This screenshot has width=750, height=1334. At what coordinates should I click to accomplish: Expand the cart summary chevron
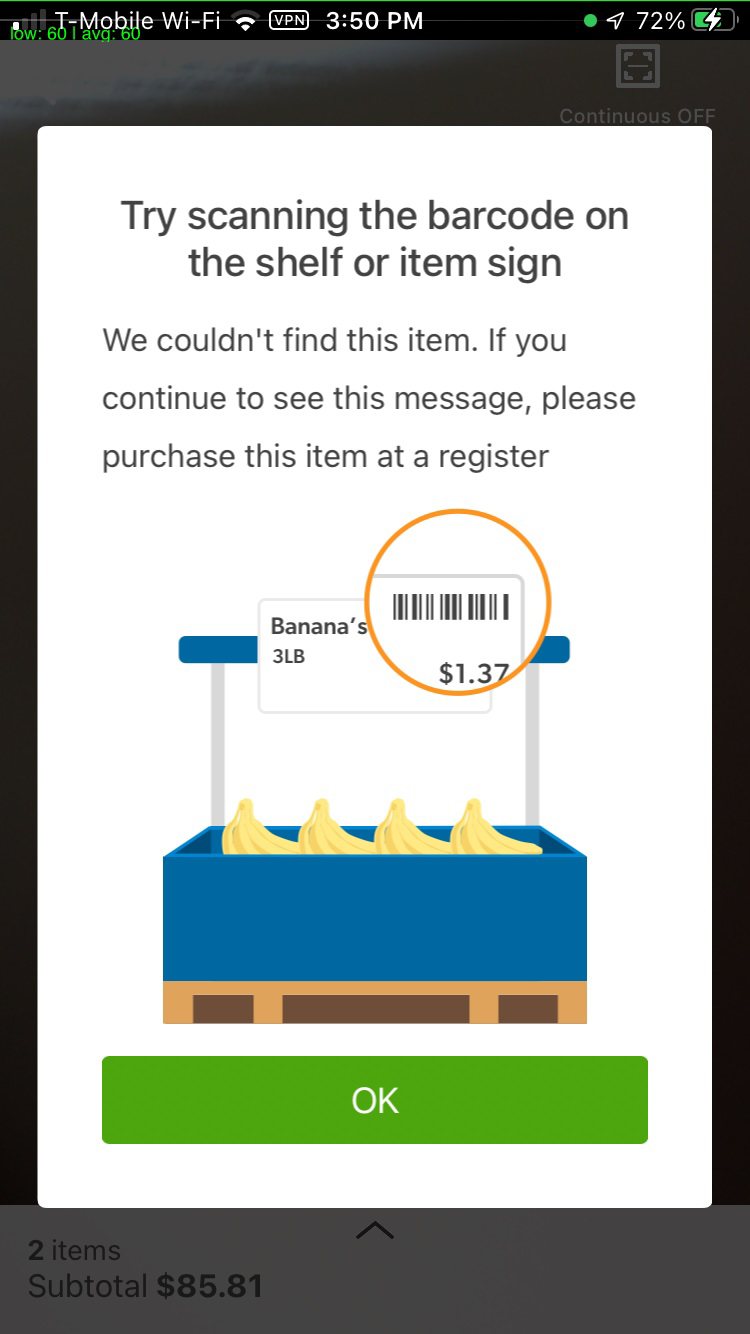[x=375, y=1231]
